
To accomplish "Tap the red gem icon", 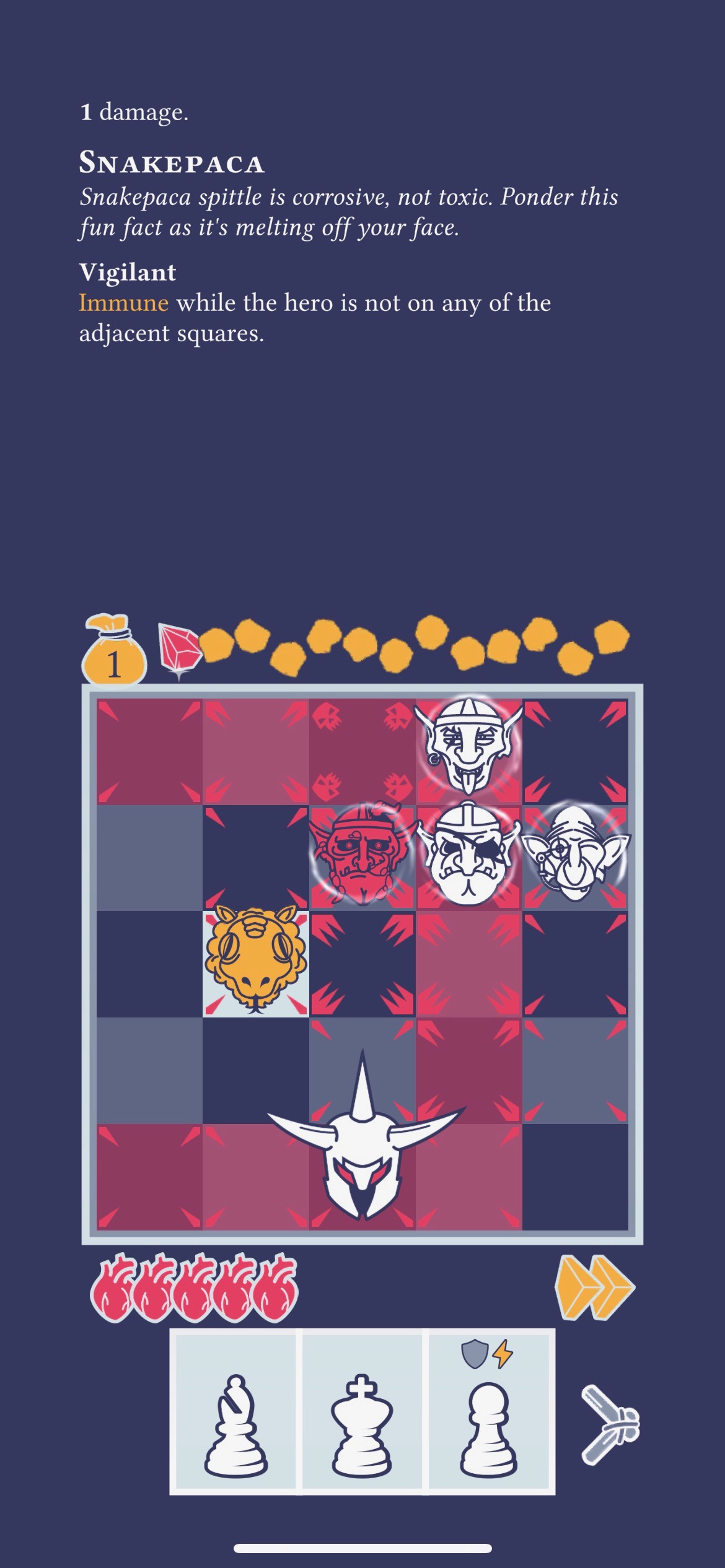I will (178, 648).
